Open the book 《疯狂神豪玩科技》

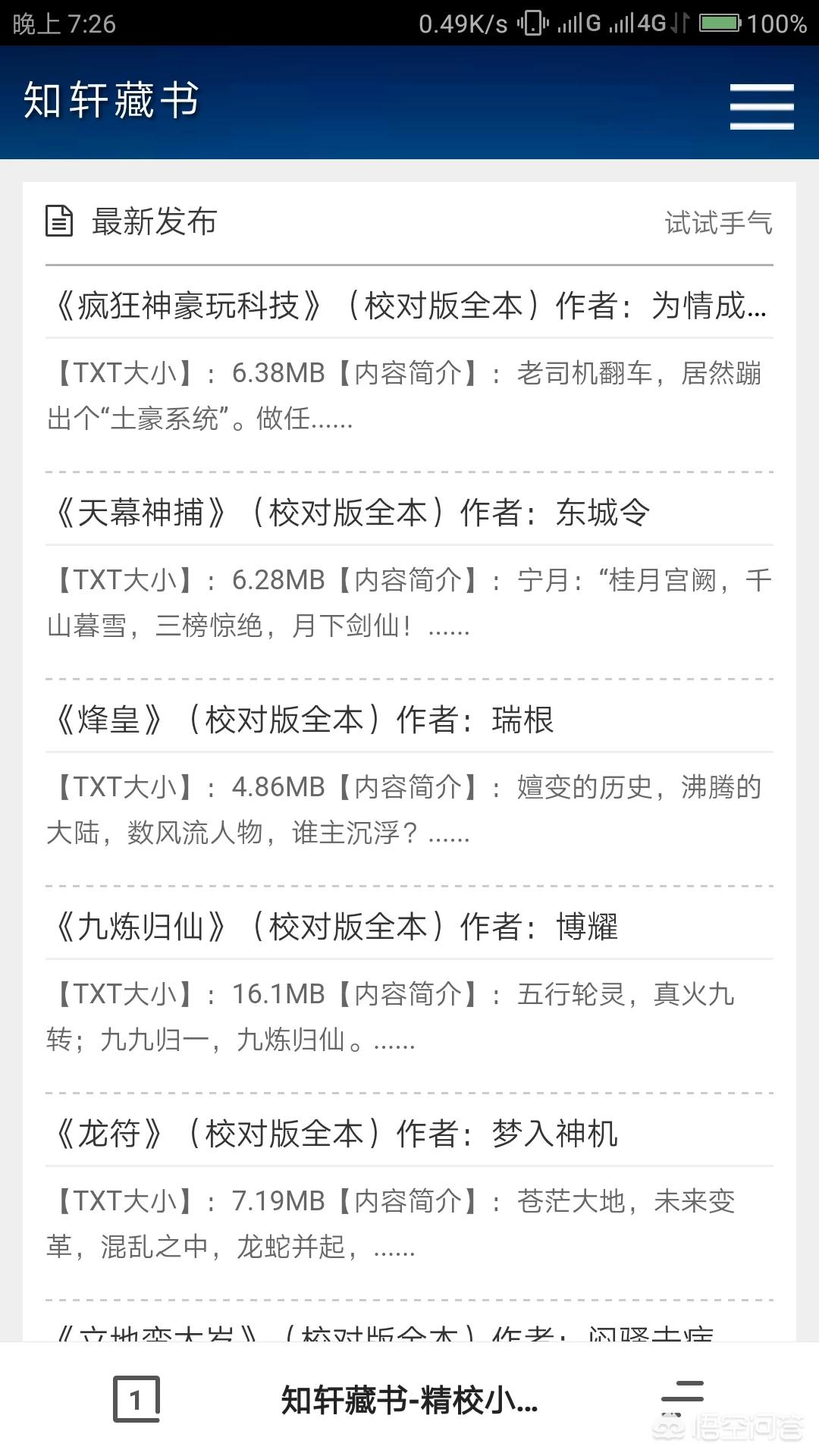[x=409, y=306]
